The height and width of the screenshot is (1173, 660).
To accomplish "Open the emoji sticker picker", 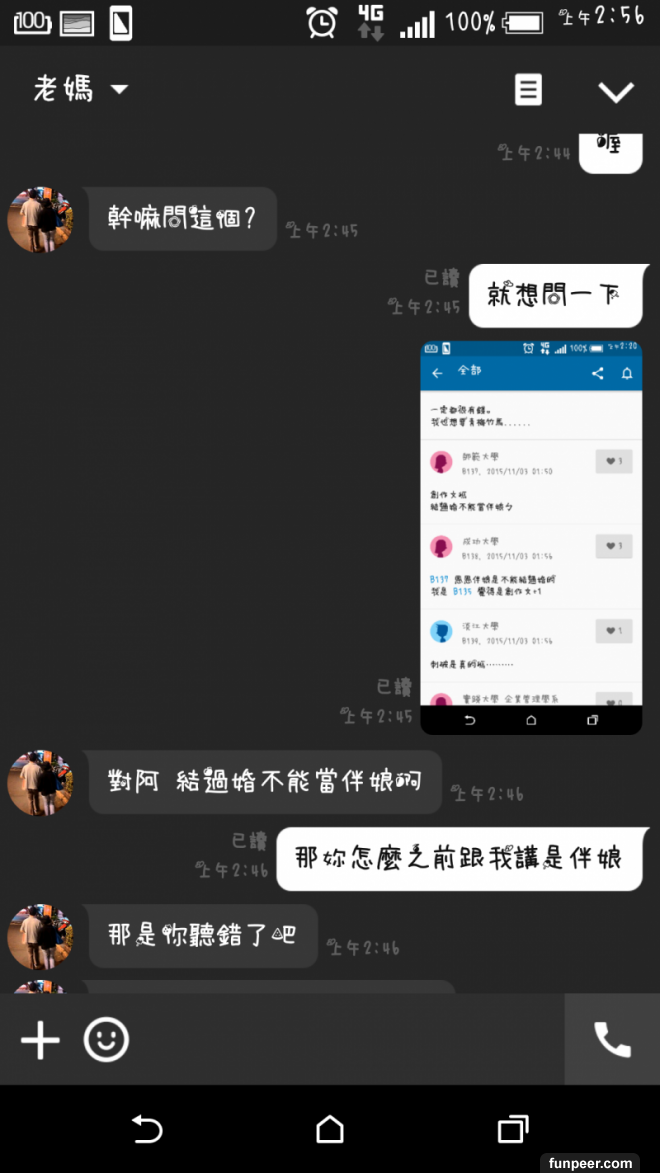I will pyautogui.click(x=106, y=1040).
